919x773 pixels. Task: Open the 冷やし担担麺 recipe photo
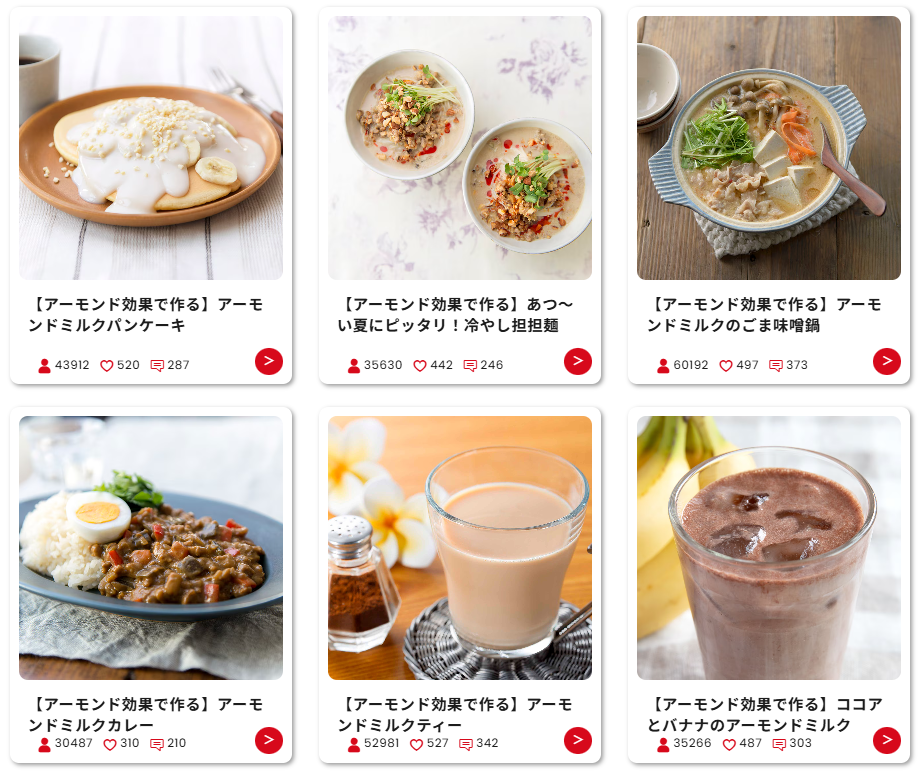pos(460,148)
